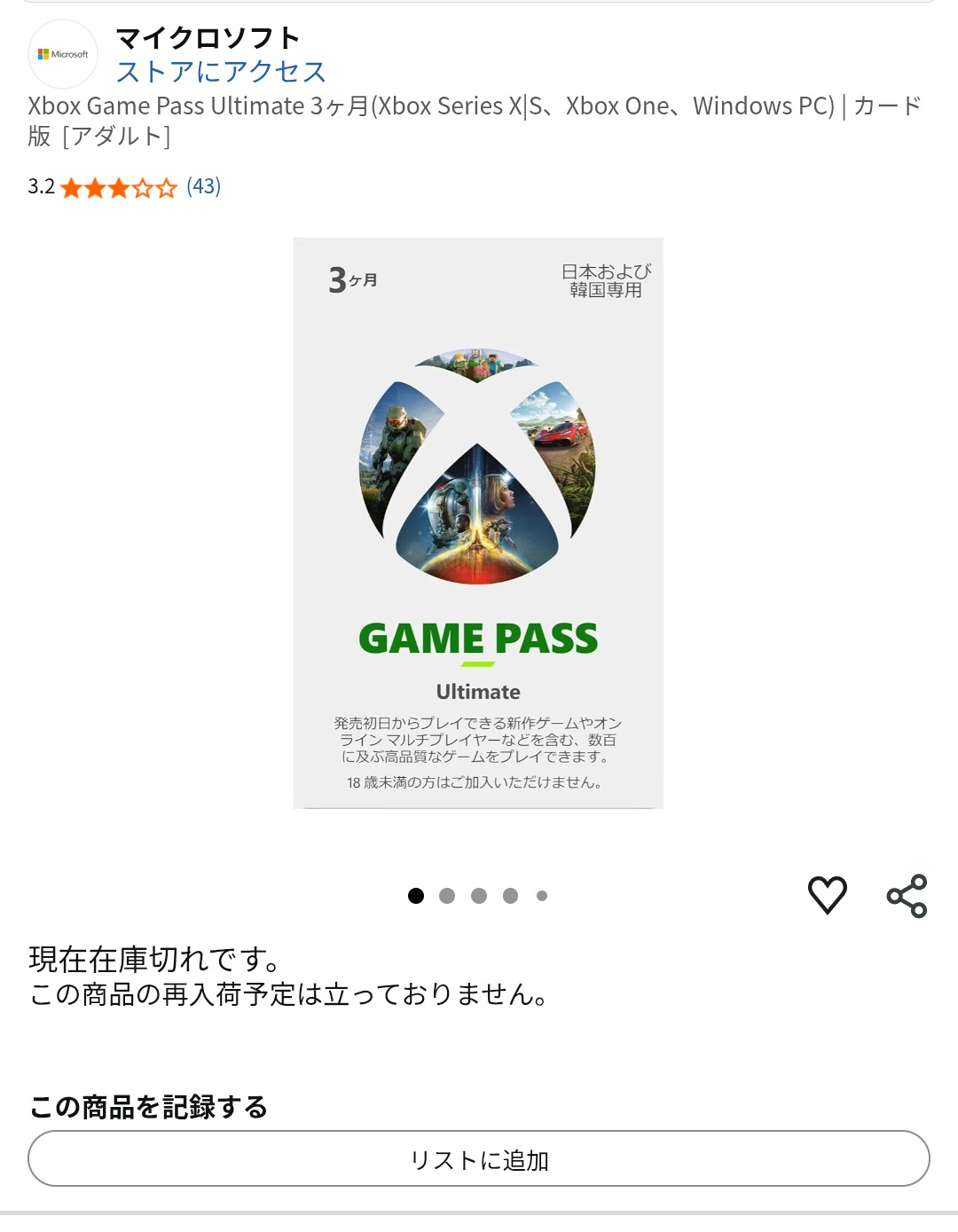Jump to second image via page dot
The width and height of the screenshot is (958, 1232).
pyautogui.click(x=447, y=896)
